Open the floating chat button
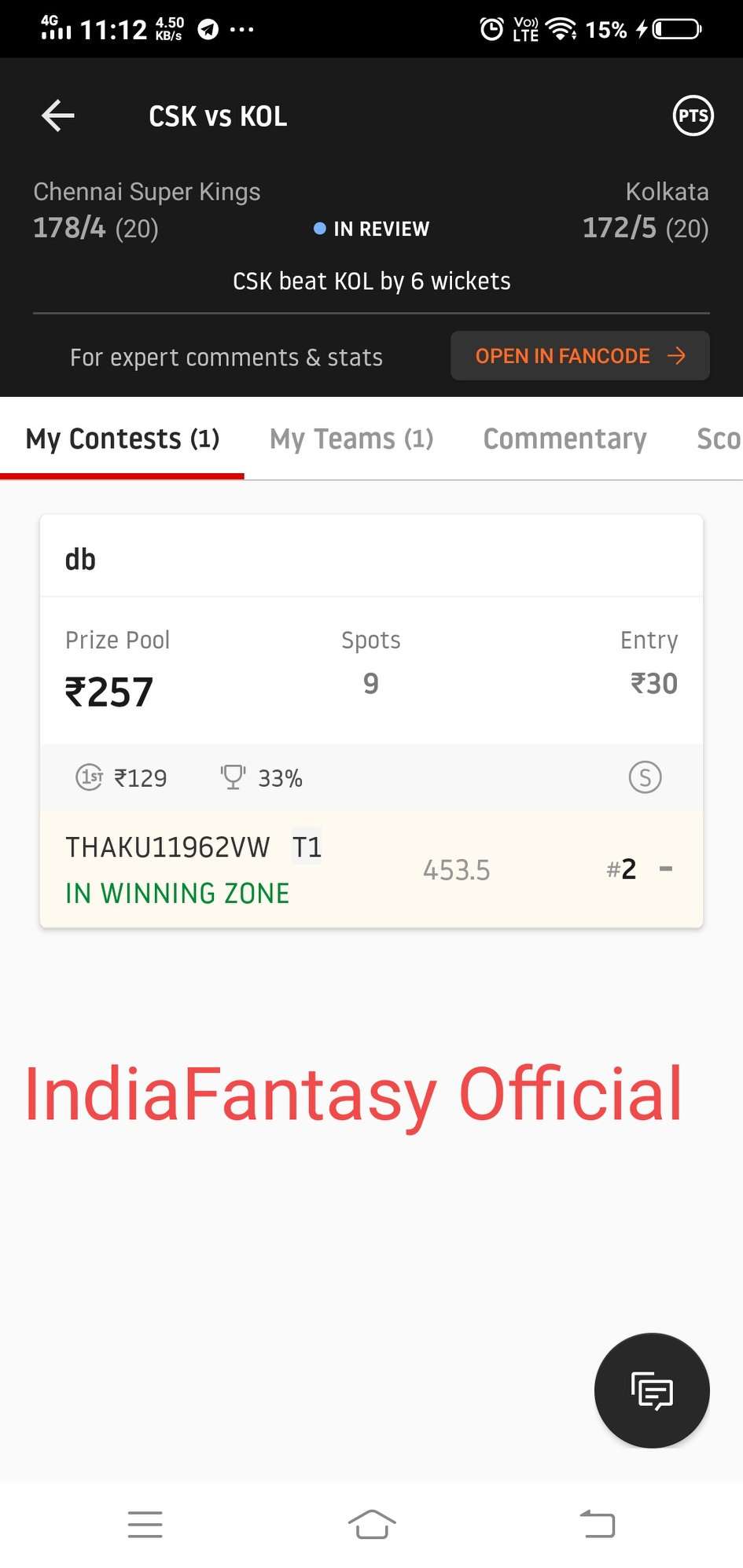 (x=651, y=1391)
